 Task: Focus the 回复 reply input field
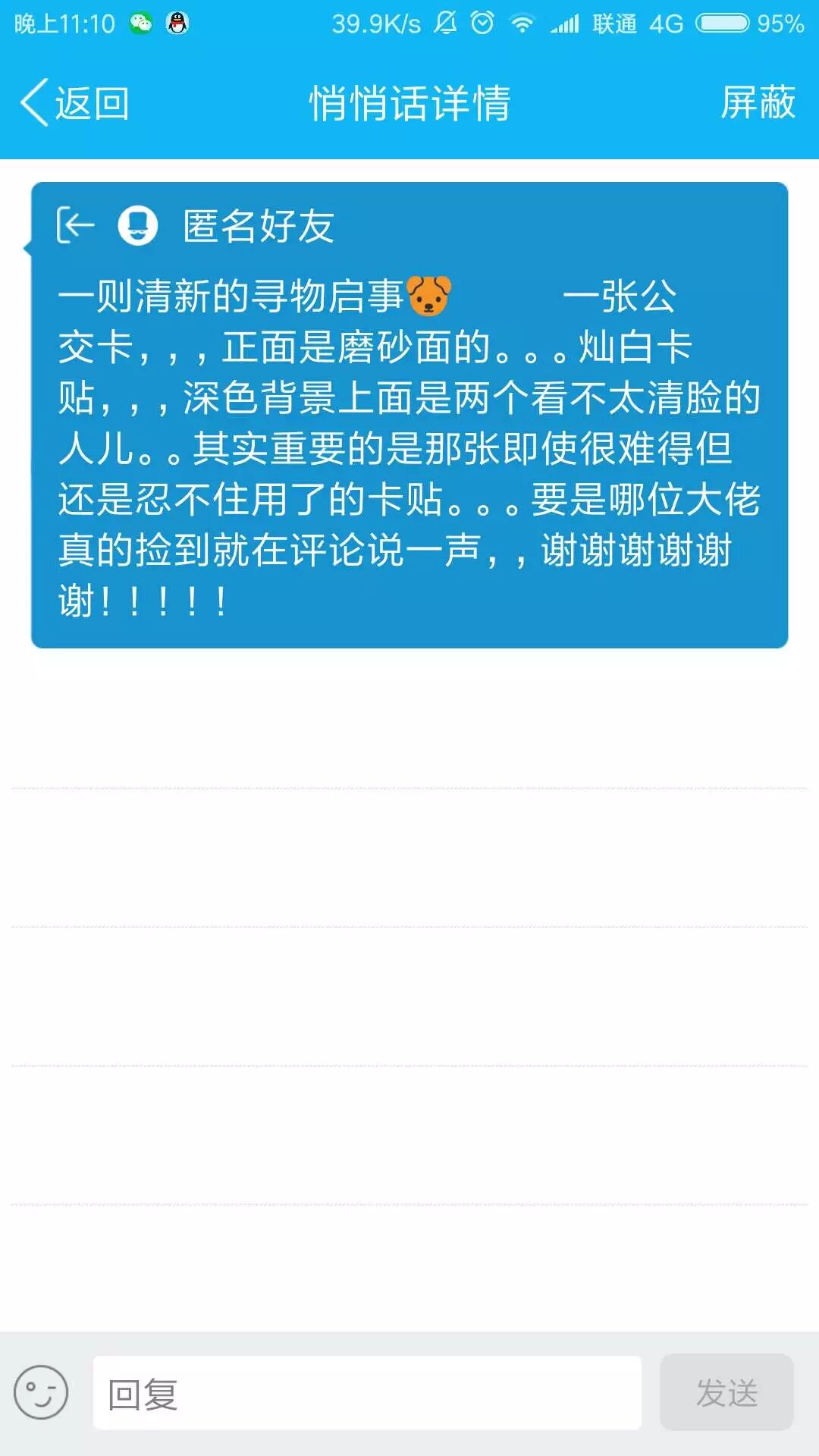click(367, 1394)
